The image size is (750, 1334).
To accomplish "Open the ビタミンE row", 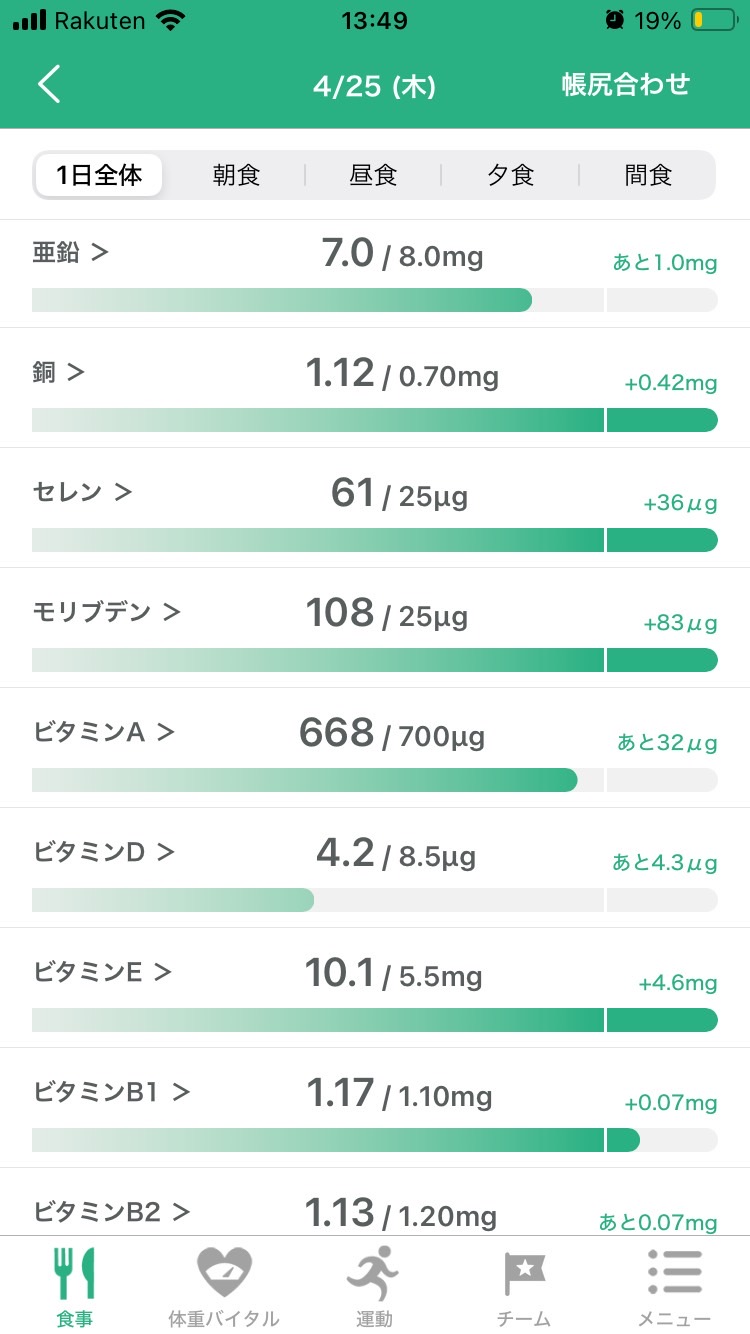I will pos(375,988).
